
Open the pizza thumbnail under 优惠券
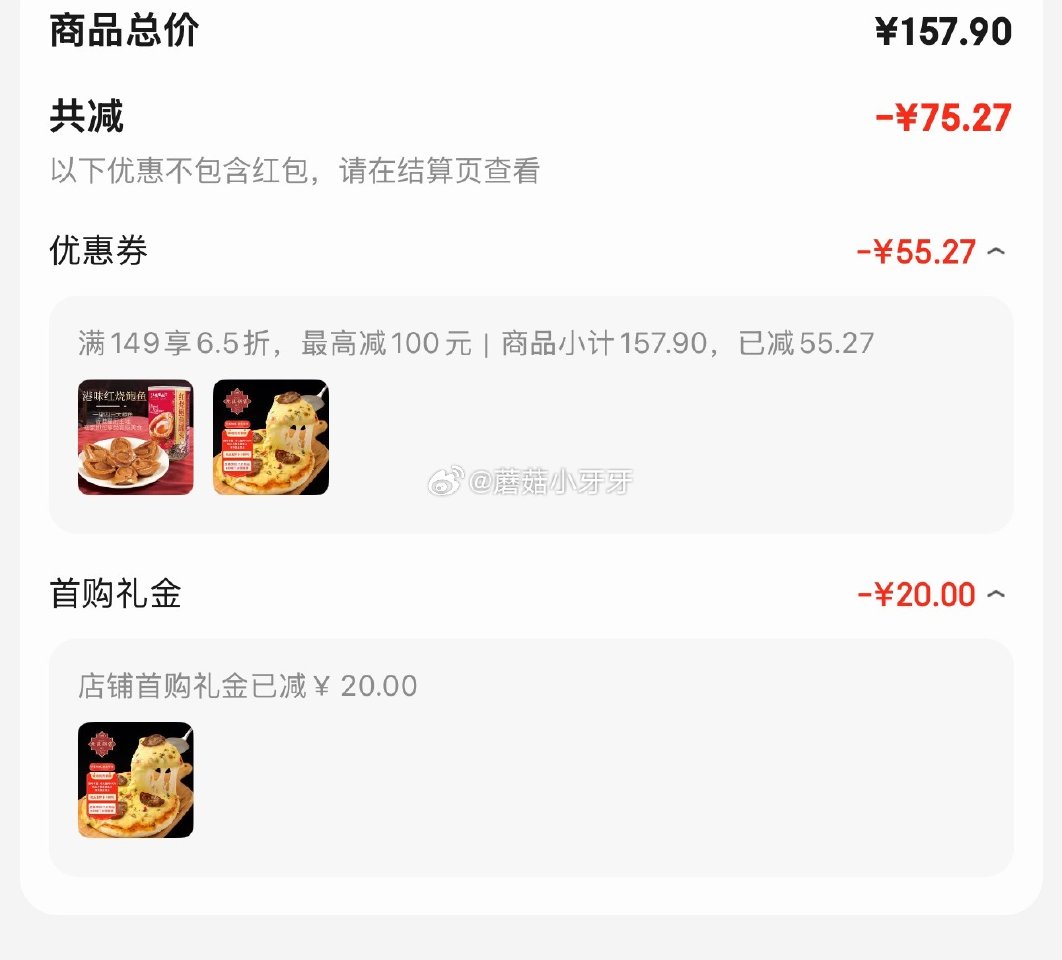coord(271,438)
